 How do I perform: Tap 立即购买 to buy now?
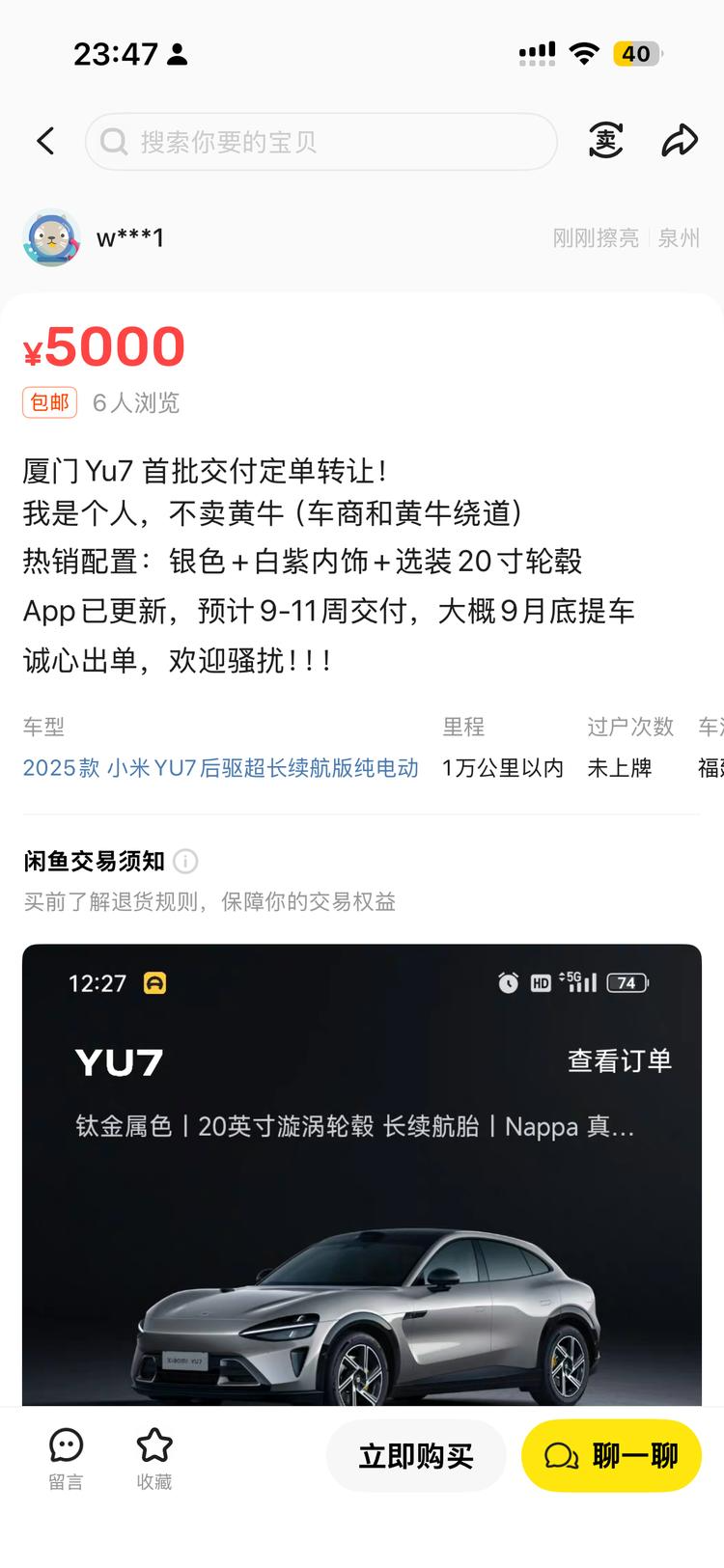coord(416,1456)
